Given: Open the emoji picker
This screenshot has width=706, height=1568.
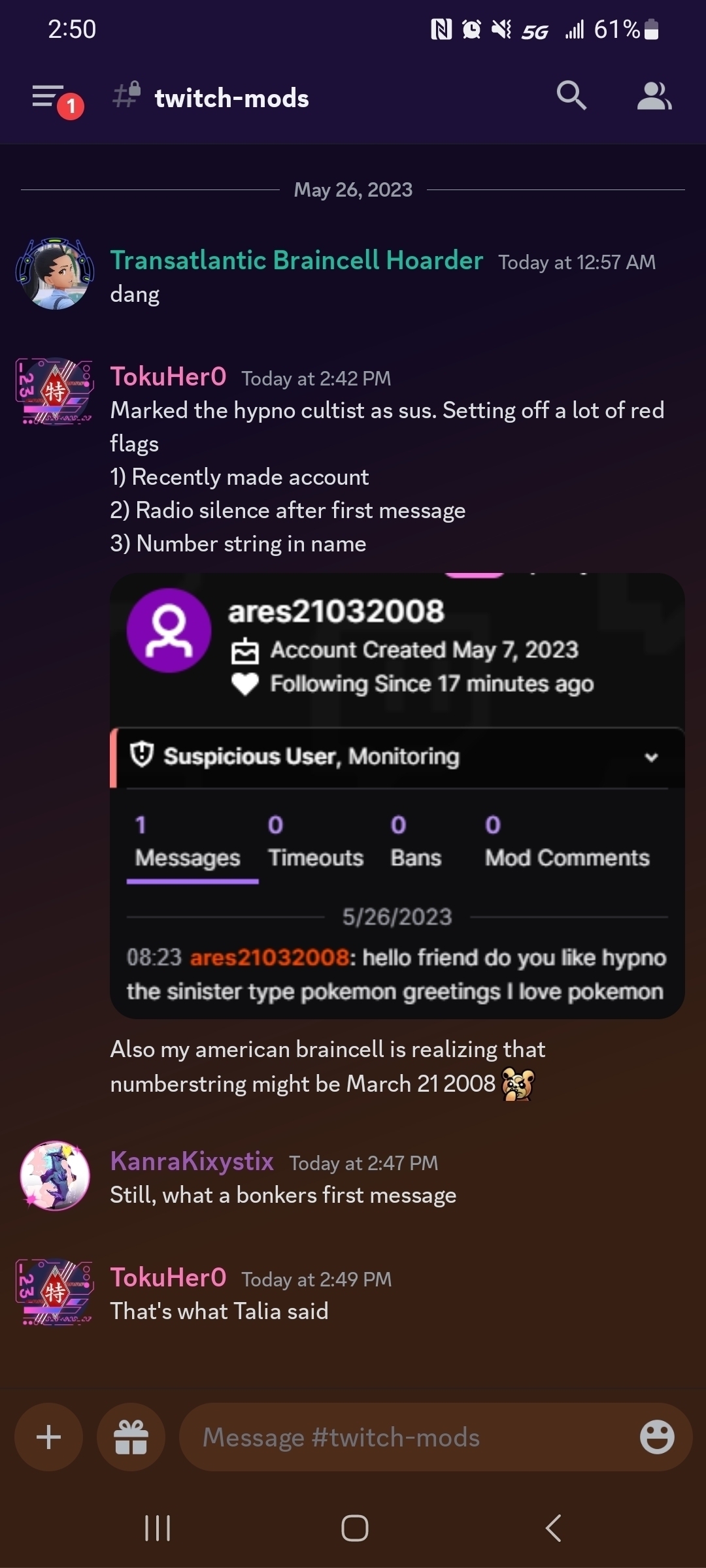Looking at the screenshot, I should (657, 1437).
